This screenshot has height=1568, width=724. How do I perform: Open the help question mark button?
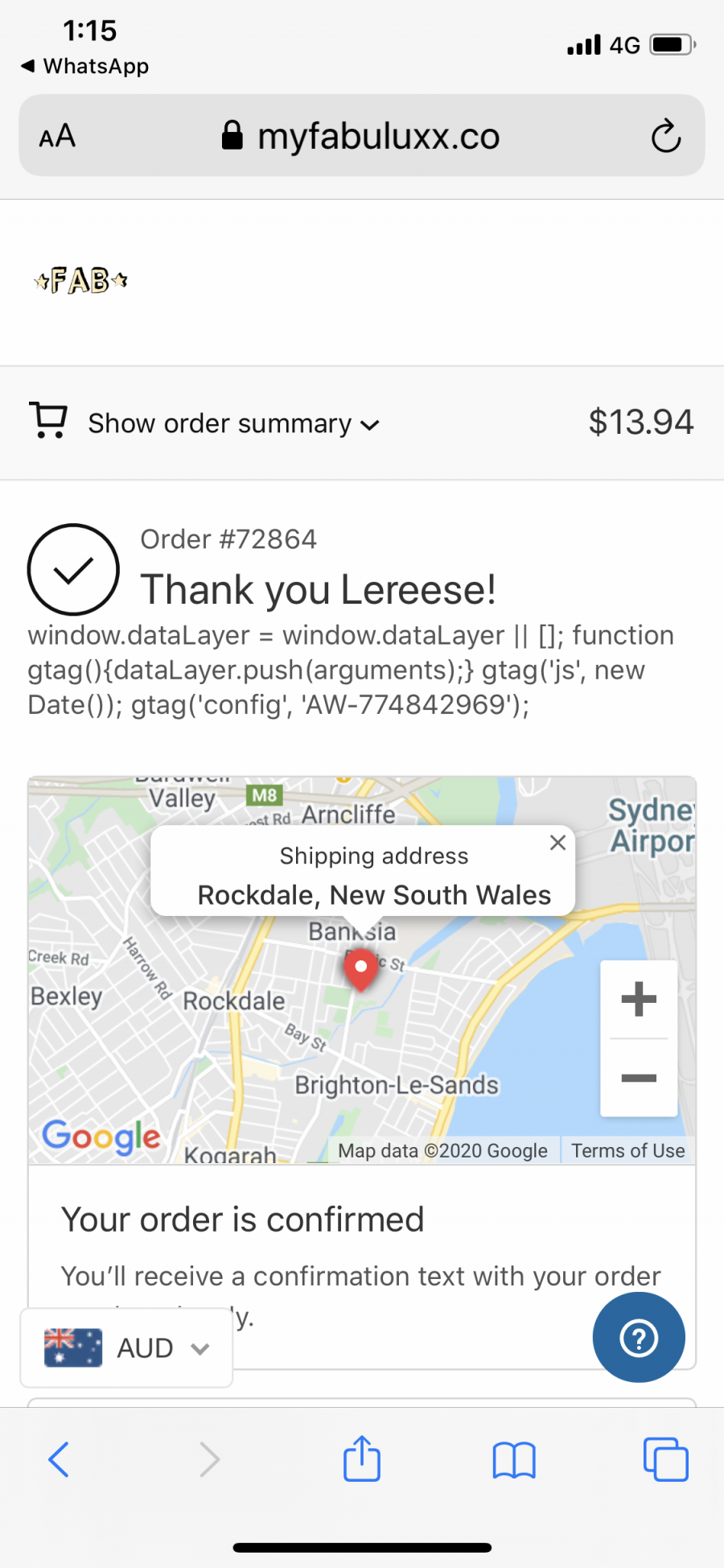click(639, 1338)
